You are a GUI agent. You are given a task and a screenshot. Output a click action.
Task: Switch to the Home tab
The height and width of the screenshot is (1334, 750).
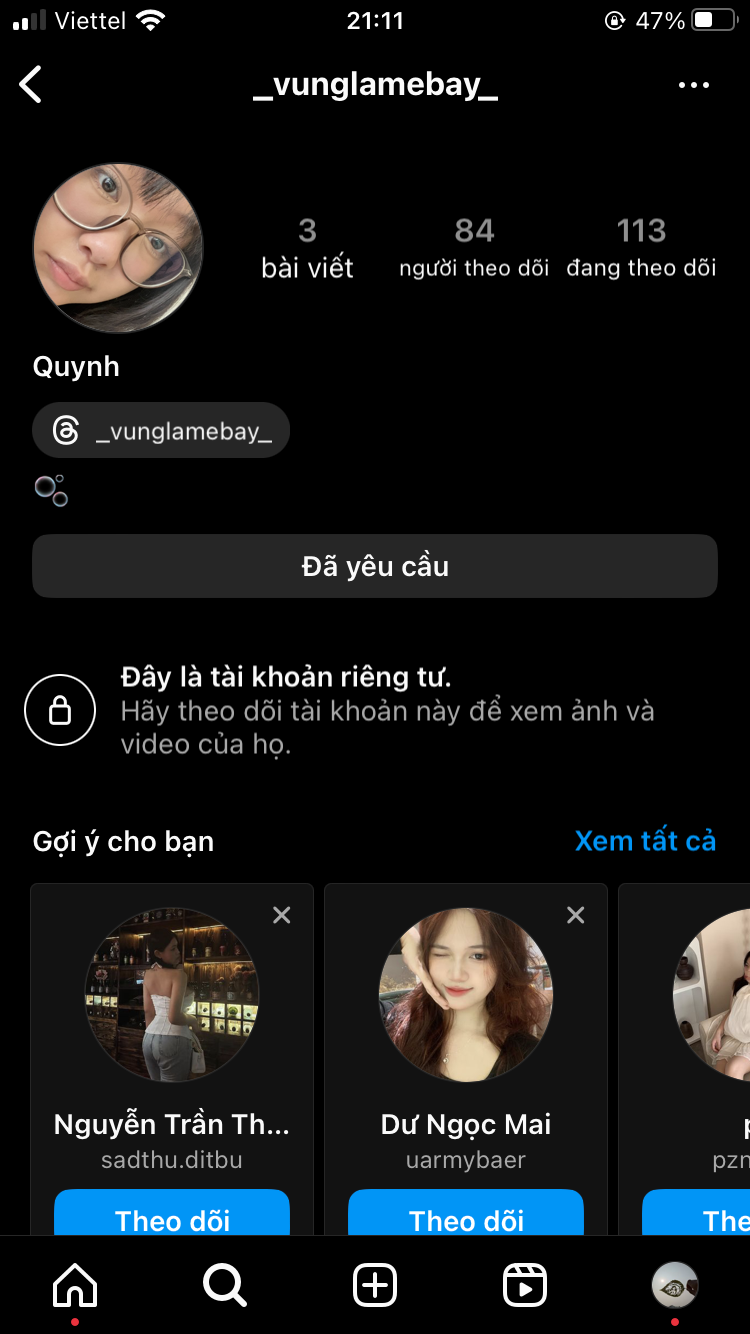coord(75,1285)
